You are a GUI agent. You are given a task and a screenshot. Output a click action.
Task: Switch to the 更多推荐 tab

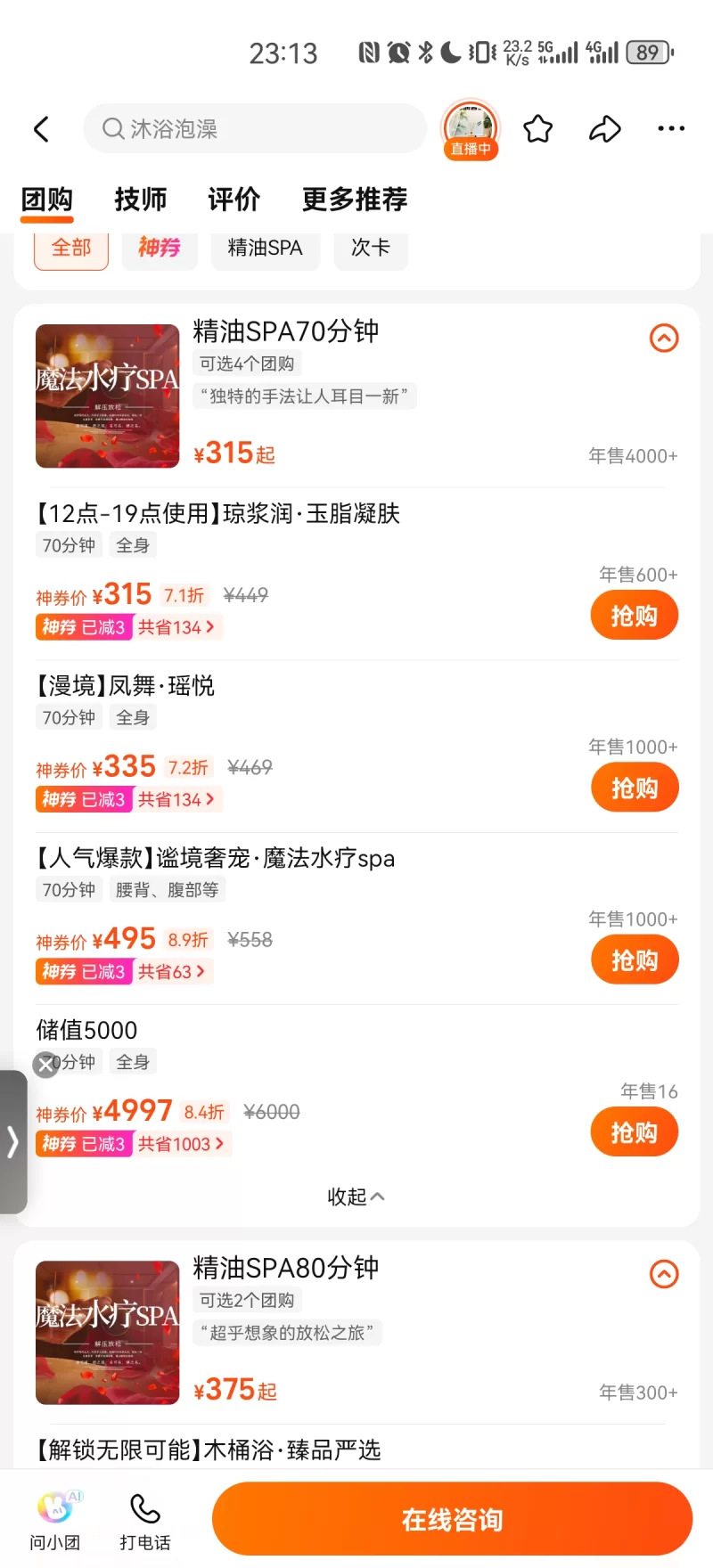(x=355, y=199)
